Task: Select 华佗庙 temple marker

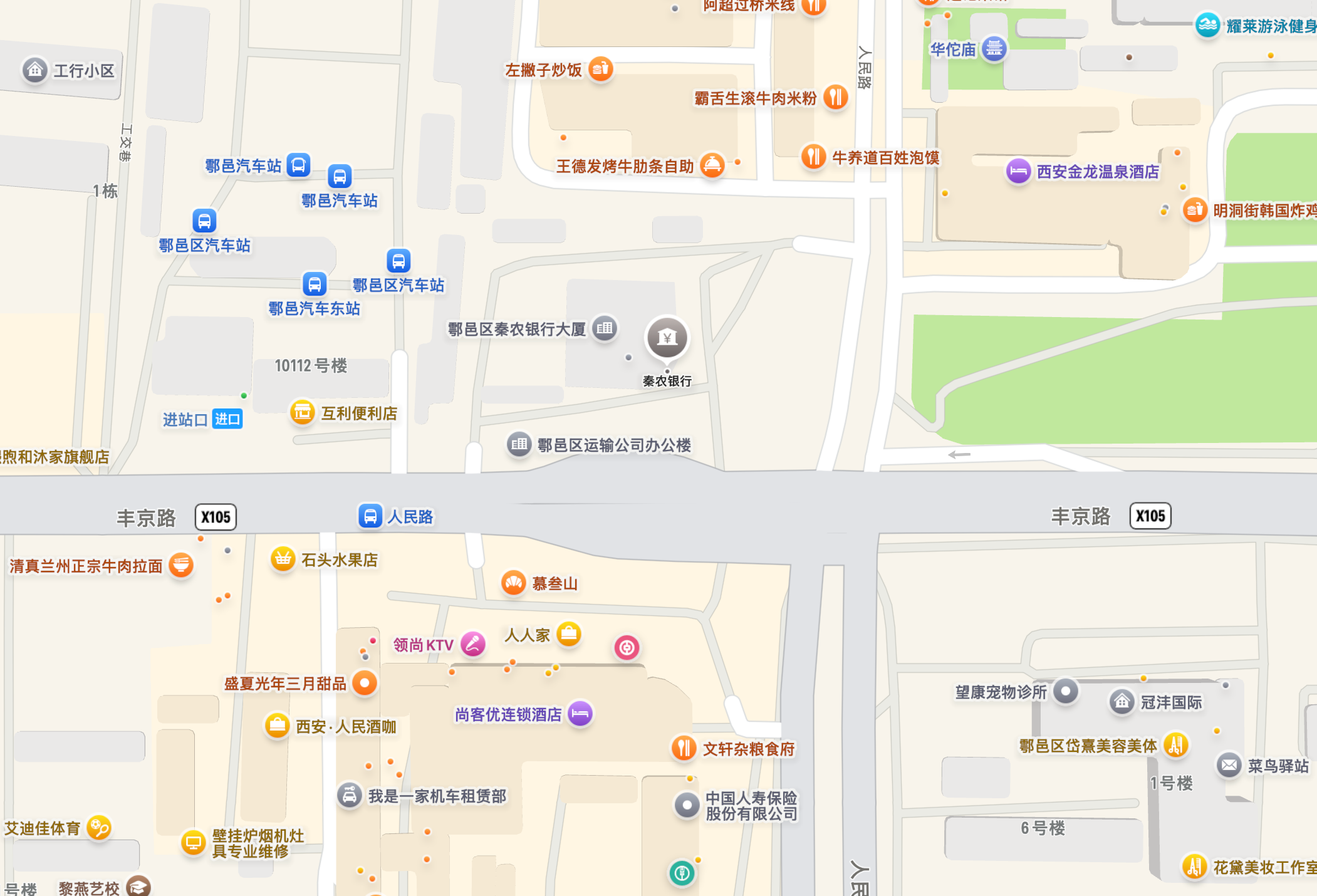Action: click(x=994, y=49)
